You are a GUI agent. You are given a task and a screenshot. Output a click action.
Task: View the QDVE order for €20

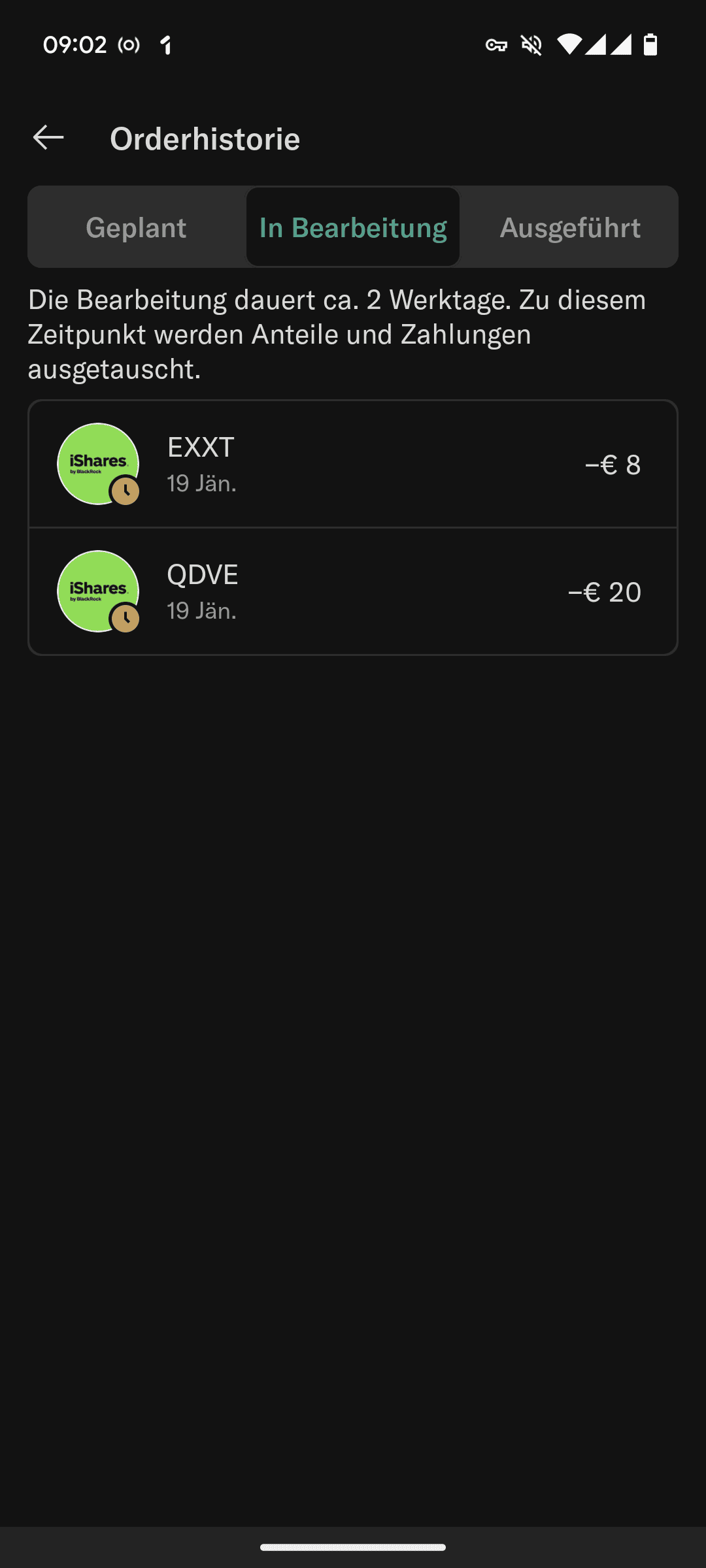point(353,592)
